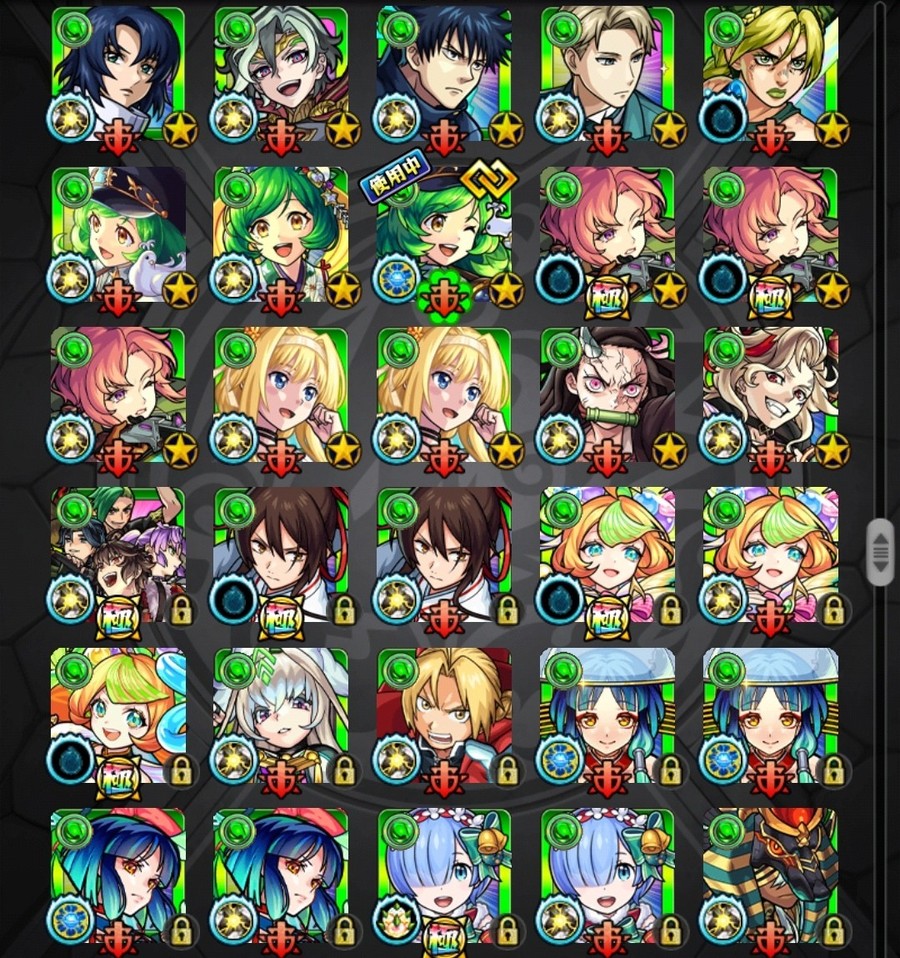Tap the scroll handle on the right edge
Screen dimensions: 900x958
click(879, 551)
